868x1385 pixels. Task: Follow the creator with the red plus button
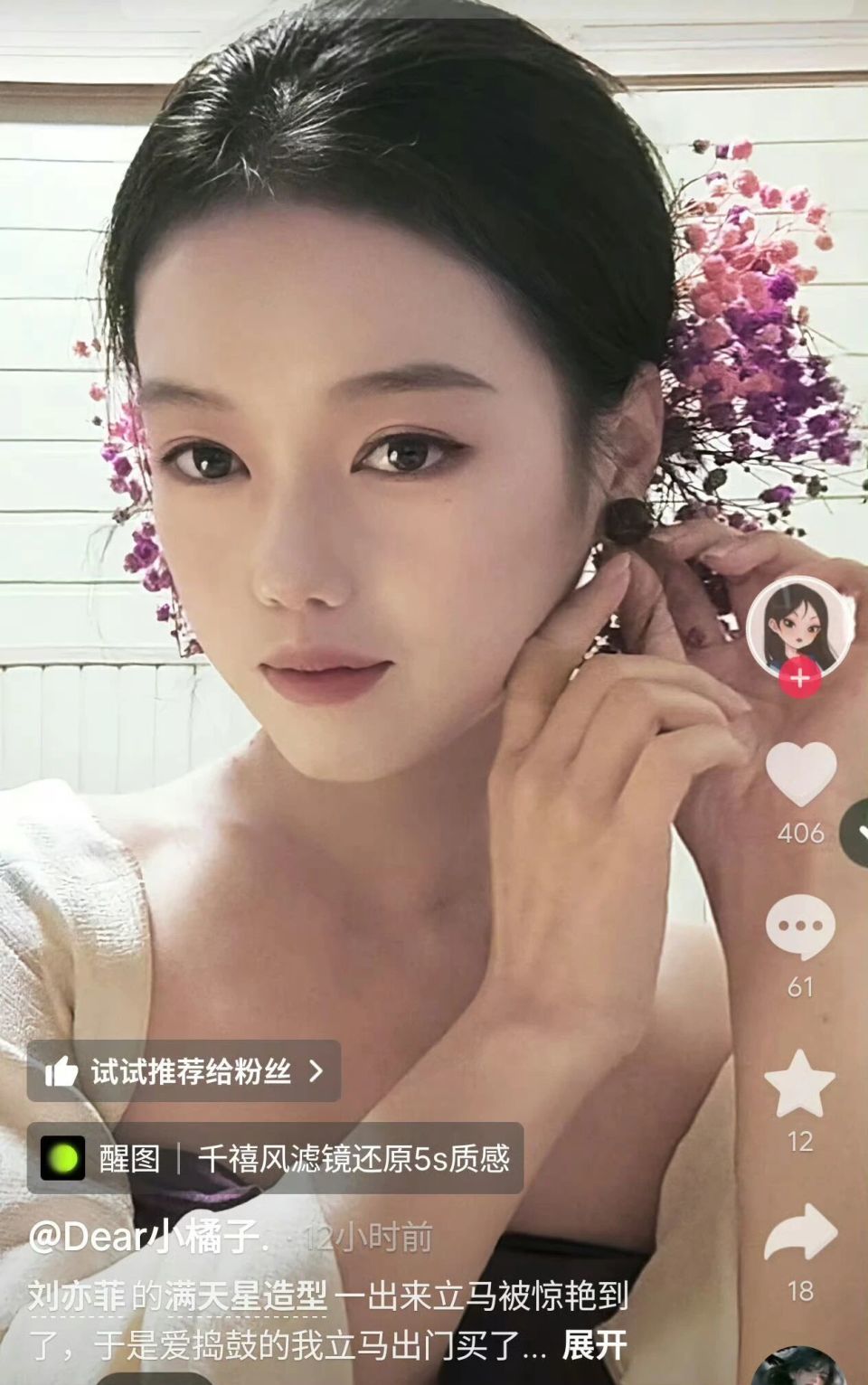(800, 677)
